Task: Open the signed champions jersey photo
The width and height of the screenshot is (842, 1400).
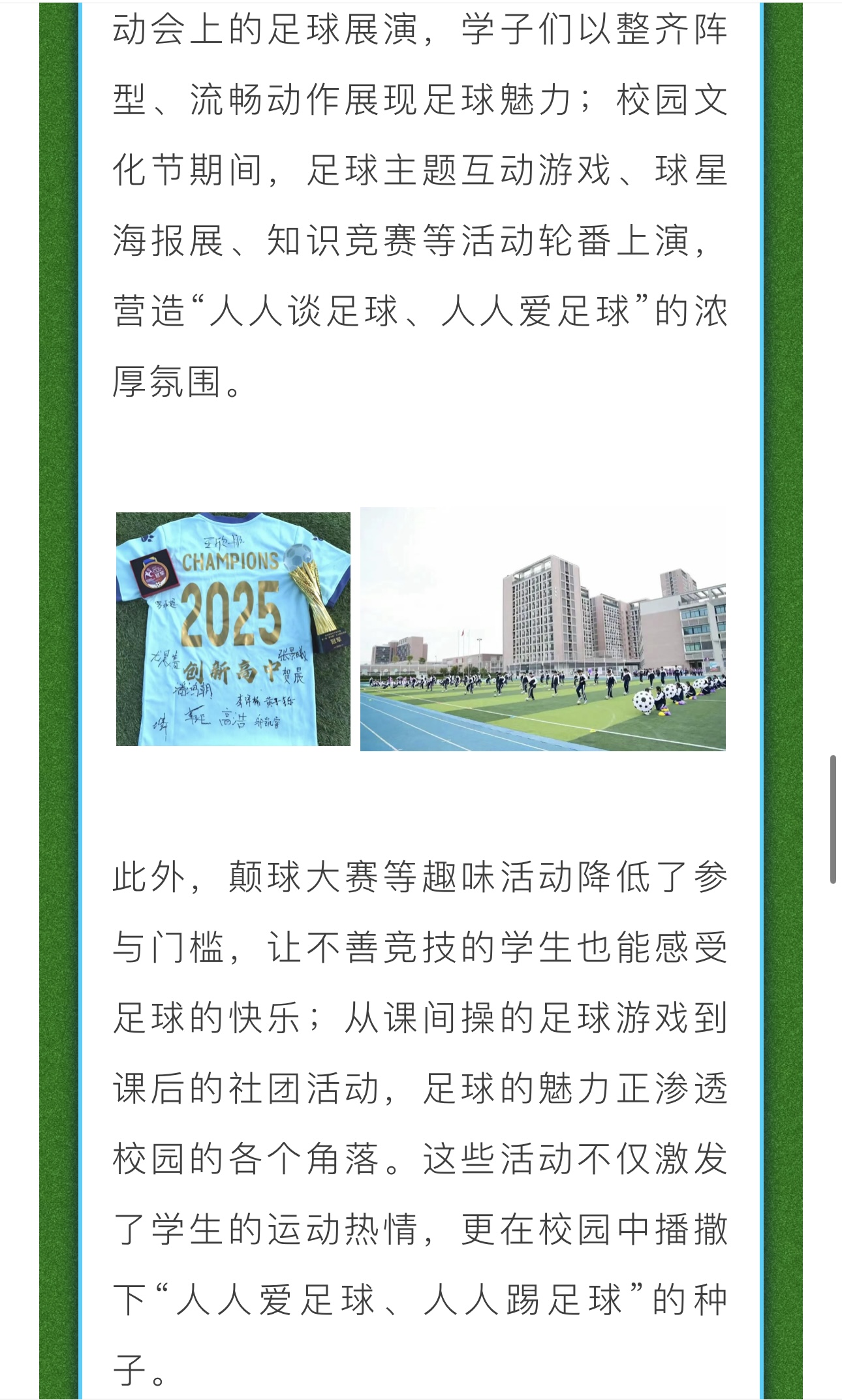Action: pos(233,629)
